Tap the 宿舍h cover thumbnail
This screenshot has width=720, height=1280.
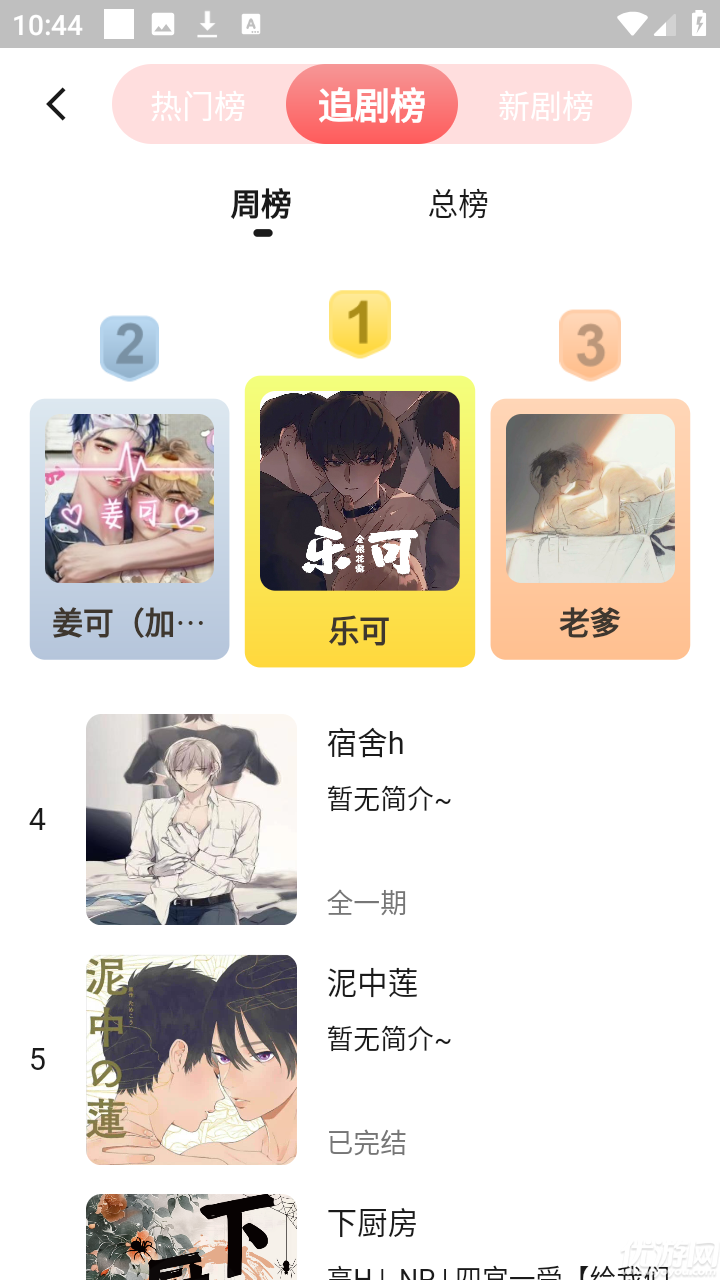tap(191, 819)
